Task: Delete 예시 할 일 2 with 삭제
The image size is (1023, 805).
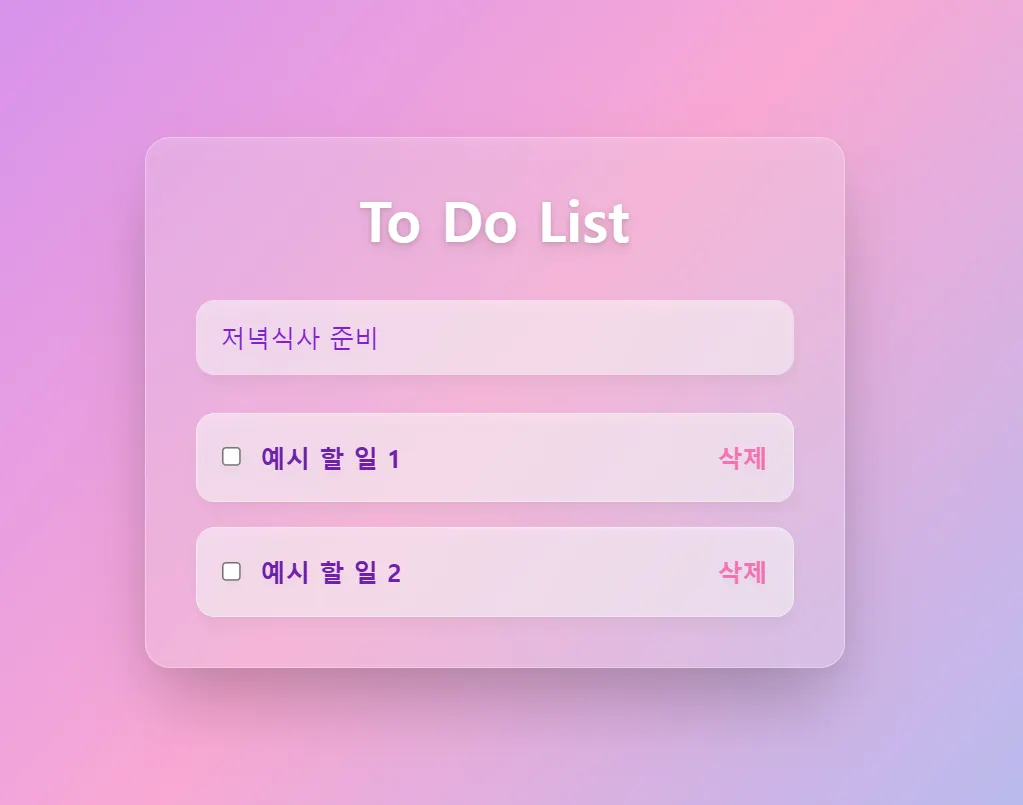Action: 741,572
